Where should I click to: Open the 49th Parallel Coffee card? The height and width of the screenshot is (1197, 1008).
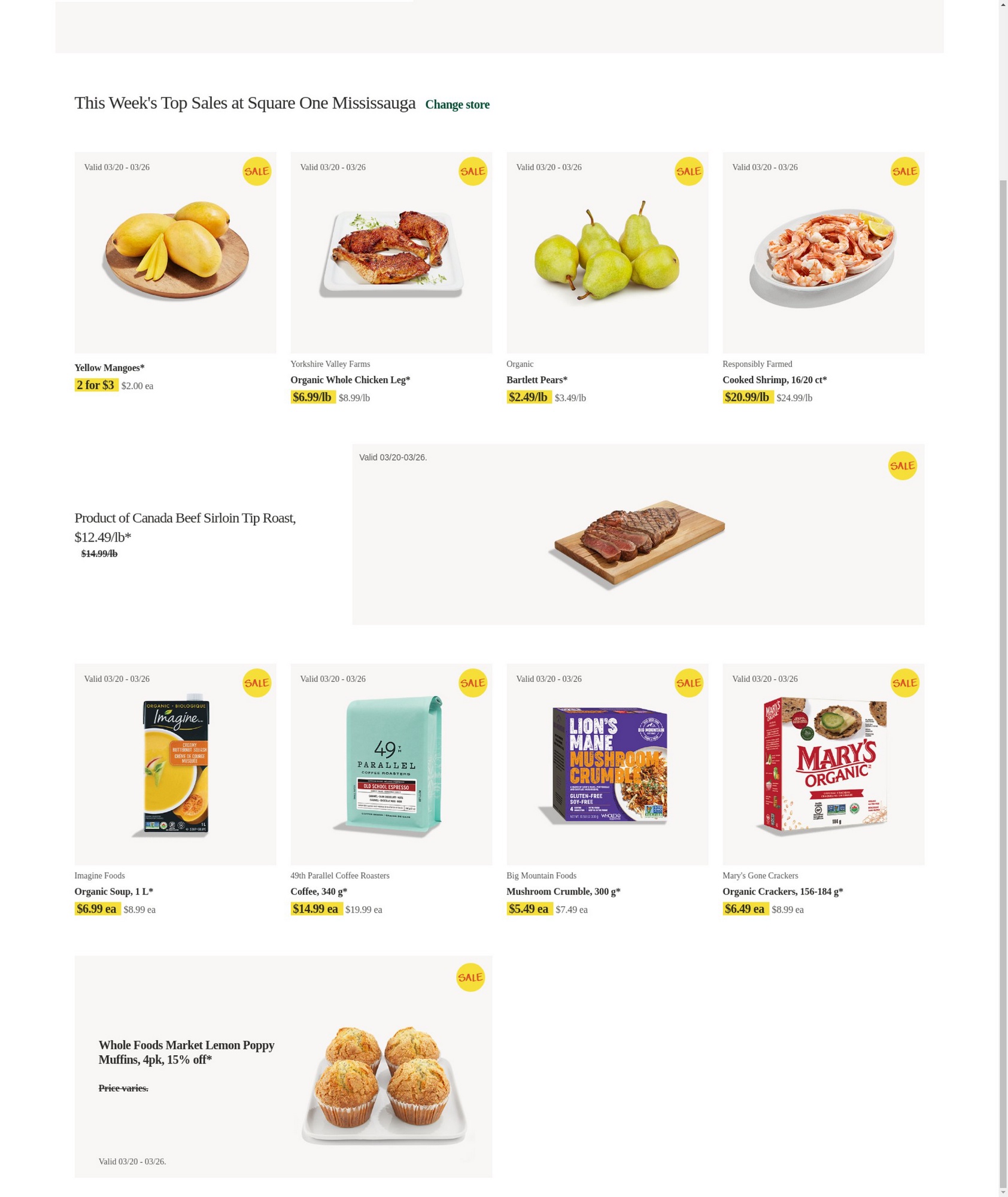coord(391,764)
